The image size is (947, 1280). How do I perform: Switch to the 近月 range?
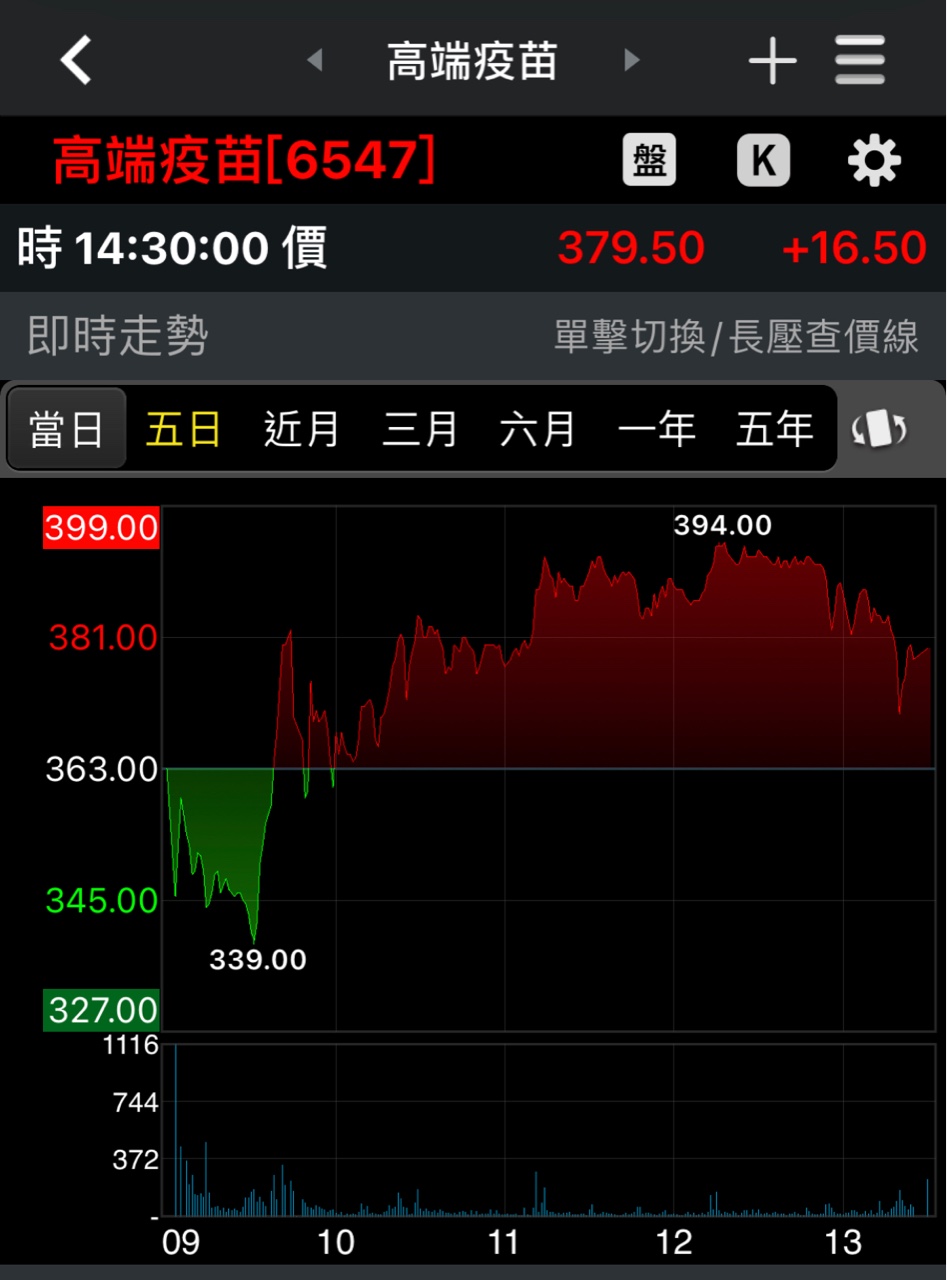coord(301,430)
